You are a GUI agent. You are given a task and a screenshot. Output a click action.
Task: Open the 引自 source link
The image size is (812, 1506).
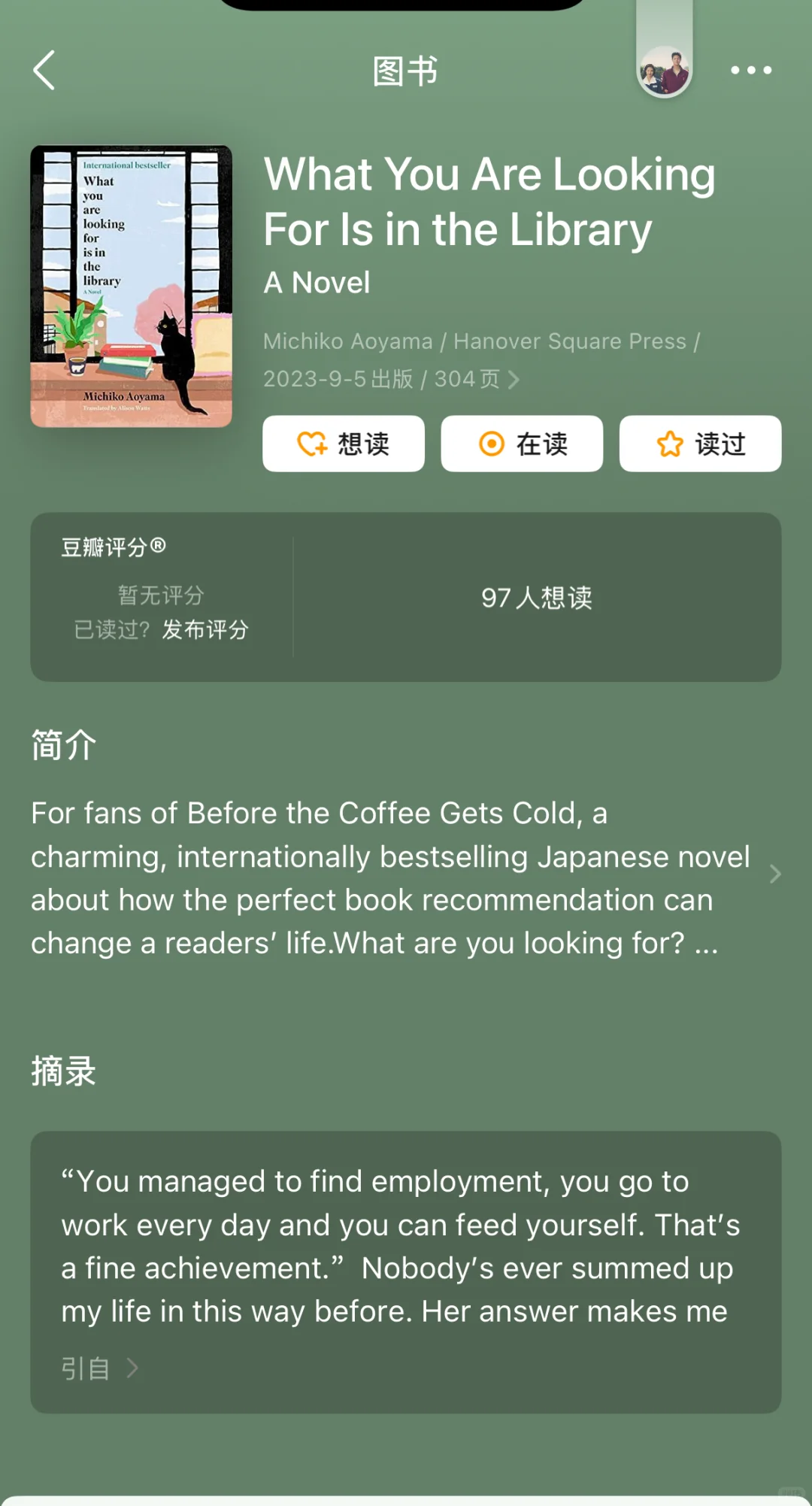pos(99,1368)
